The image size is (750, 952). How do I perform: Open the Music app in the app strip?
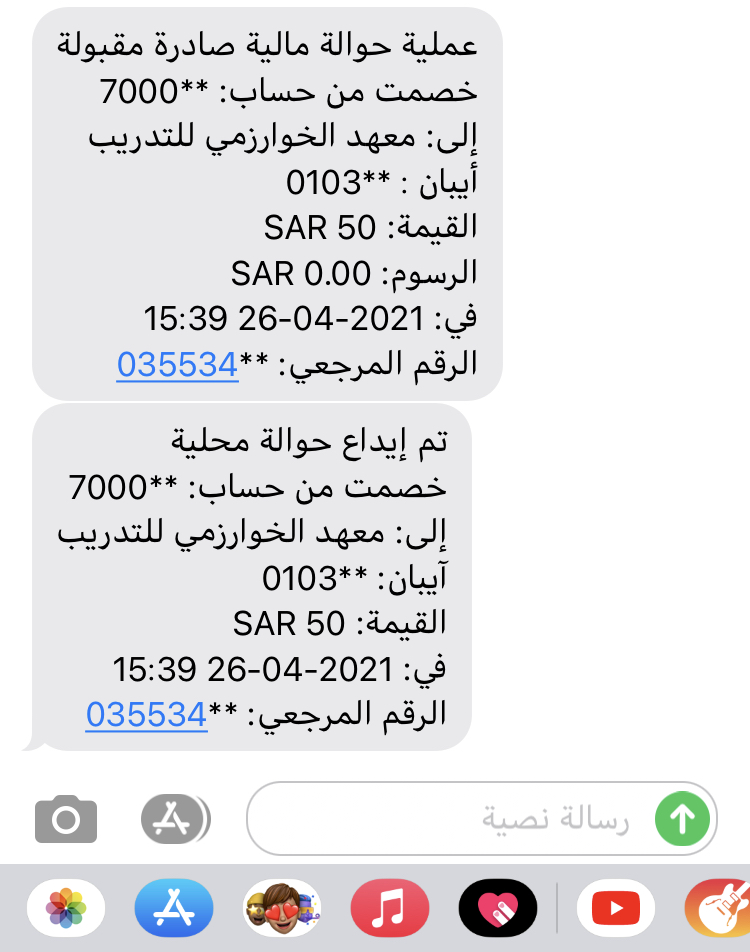click(390, 909)
